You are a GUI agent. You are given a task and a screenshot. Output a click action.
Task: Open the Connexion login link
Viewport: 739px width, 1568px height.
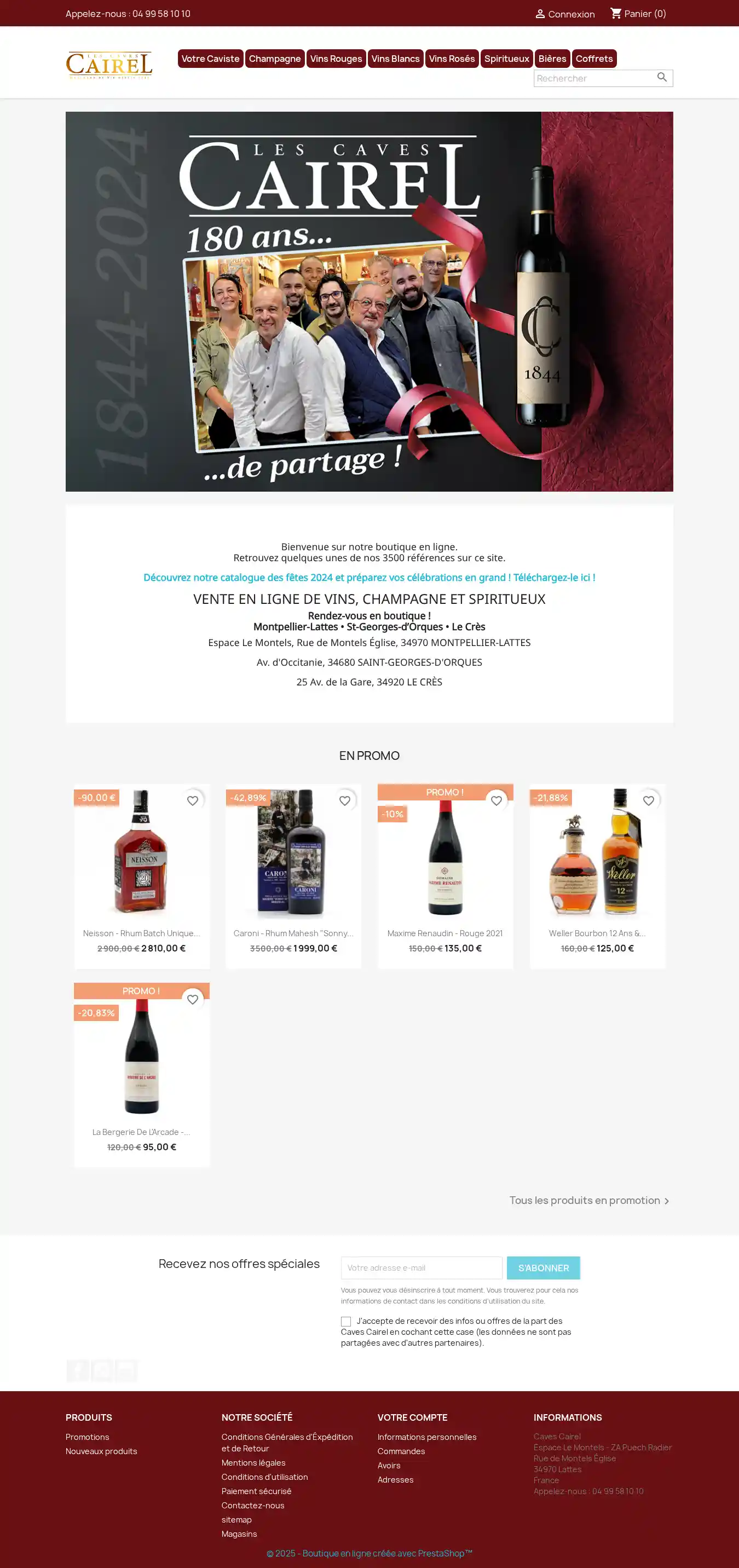tap(564, 14)
